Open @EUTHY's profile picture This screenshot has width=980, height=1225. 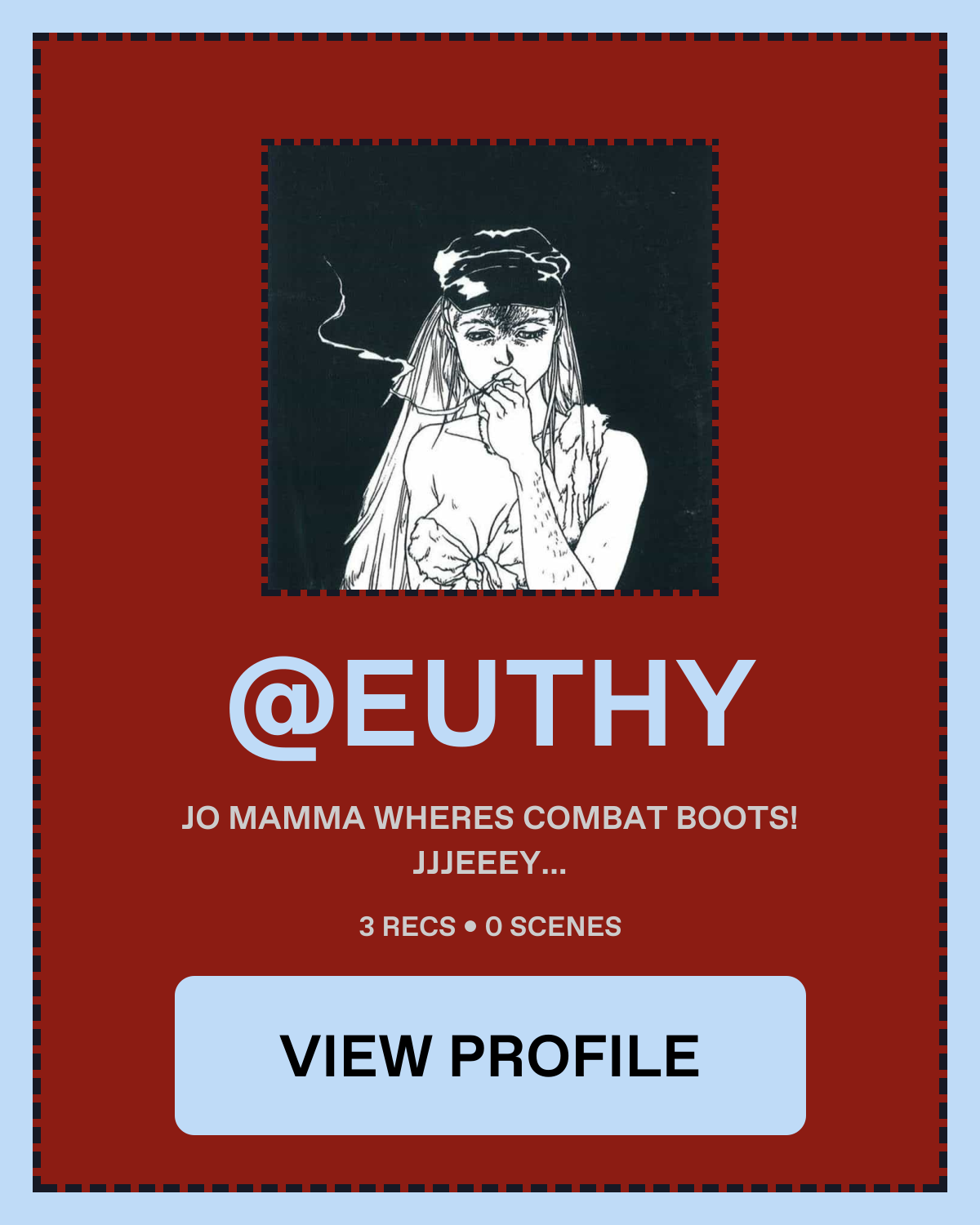[x=490, y=367]
